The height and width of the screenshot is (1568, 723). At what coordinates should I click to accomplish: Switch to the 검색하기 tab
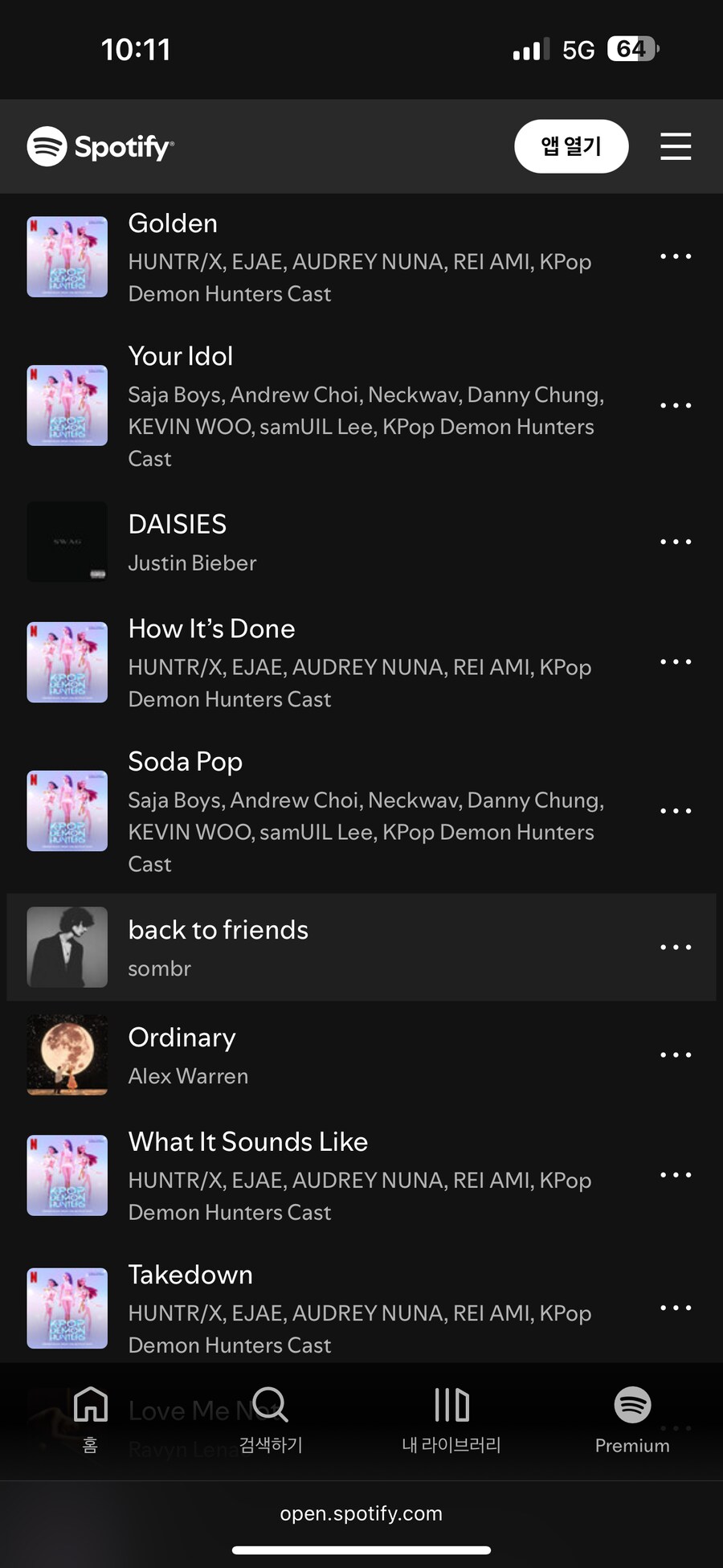tap(271, 1420)
